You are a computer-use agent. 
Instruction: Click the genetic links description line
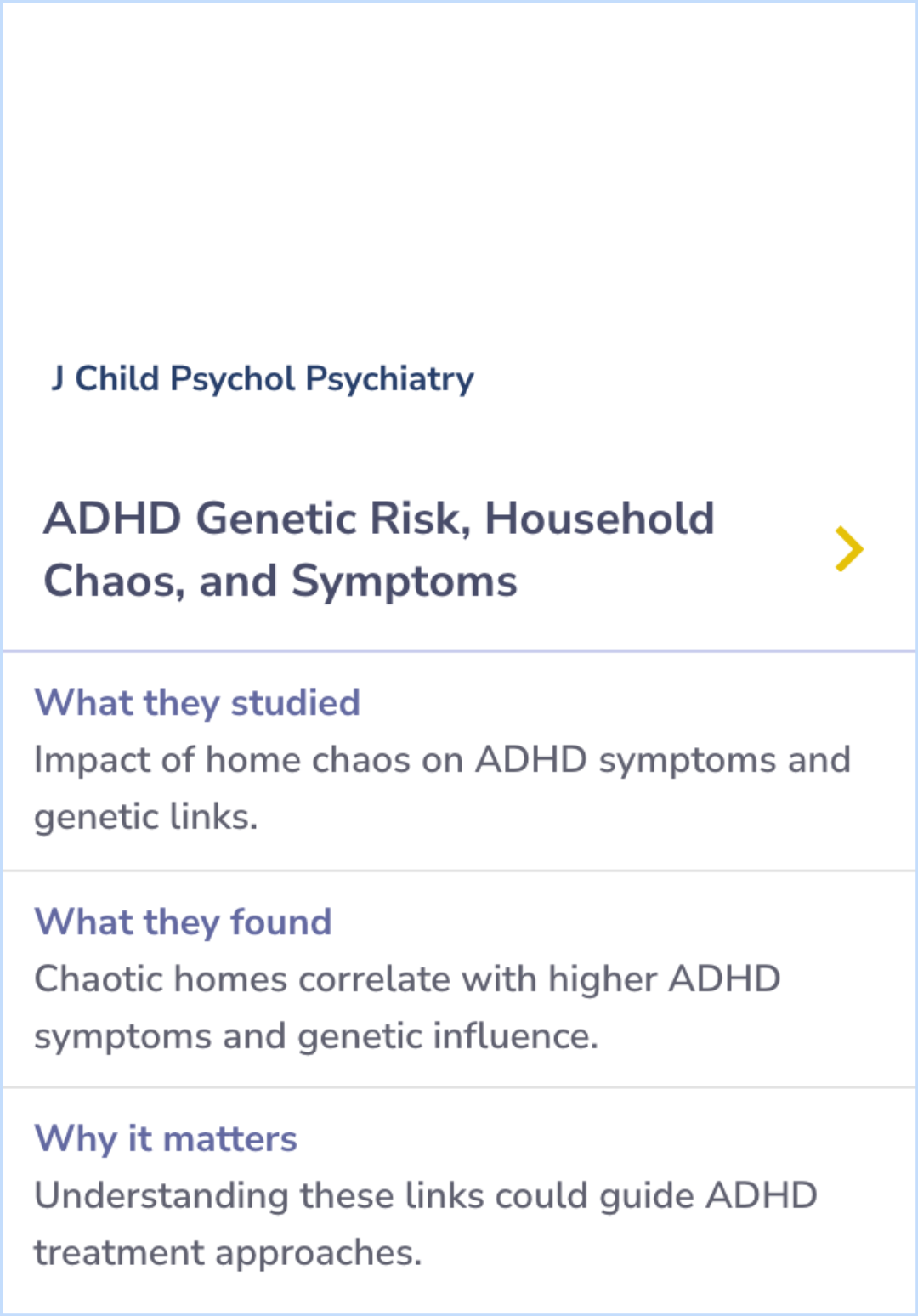click(147, 816)
